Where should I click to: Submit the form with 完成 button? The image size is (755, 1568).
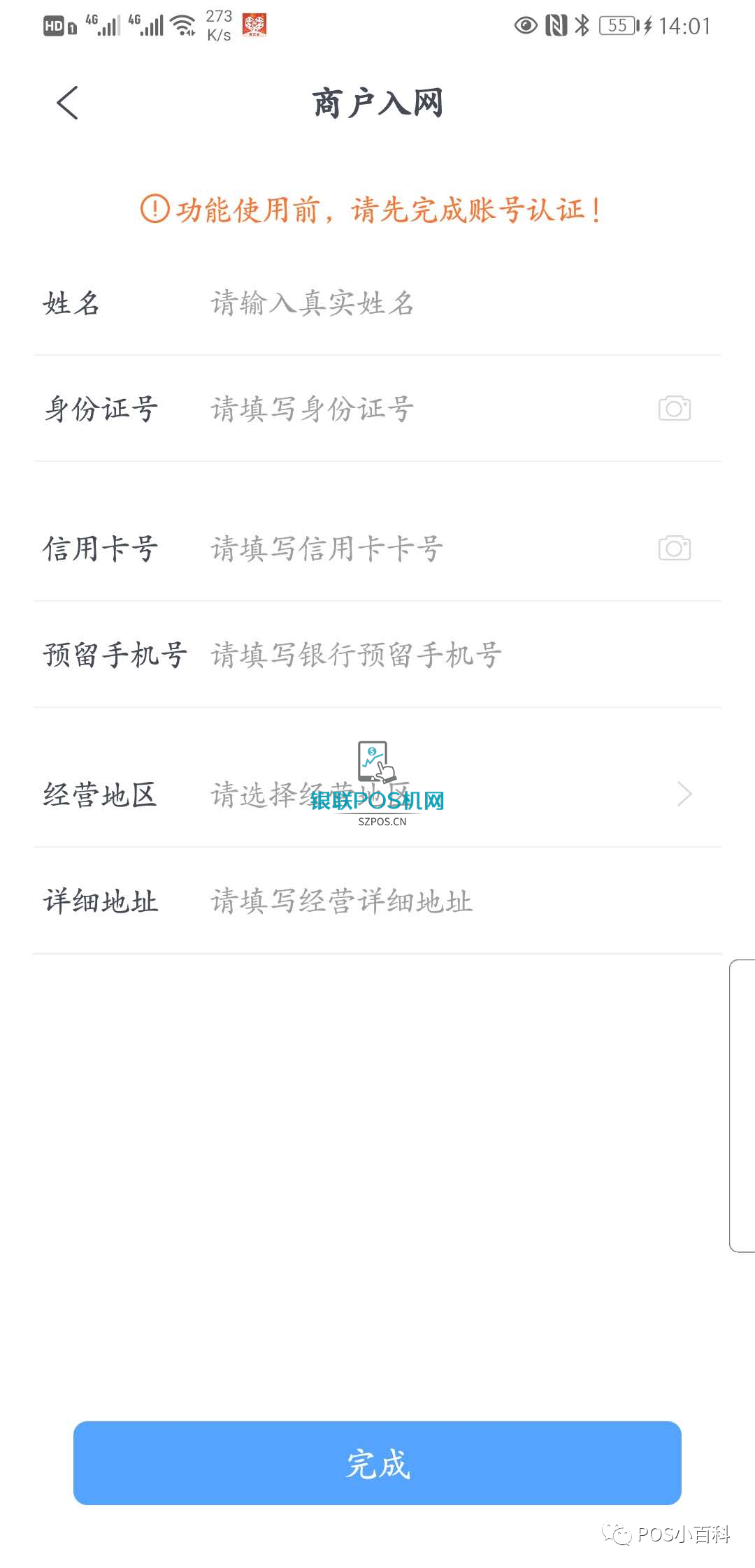click(x=377, y=1463)
